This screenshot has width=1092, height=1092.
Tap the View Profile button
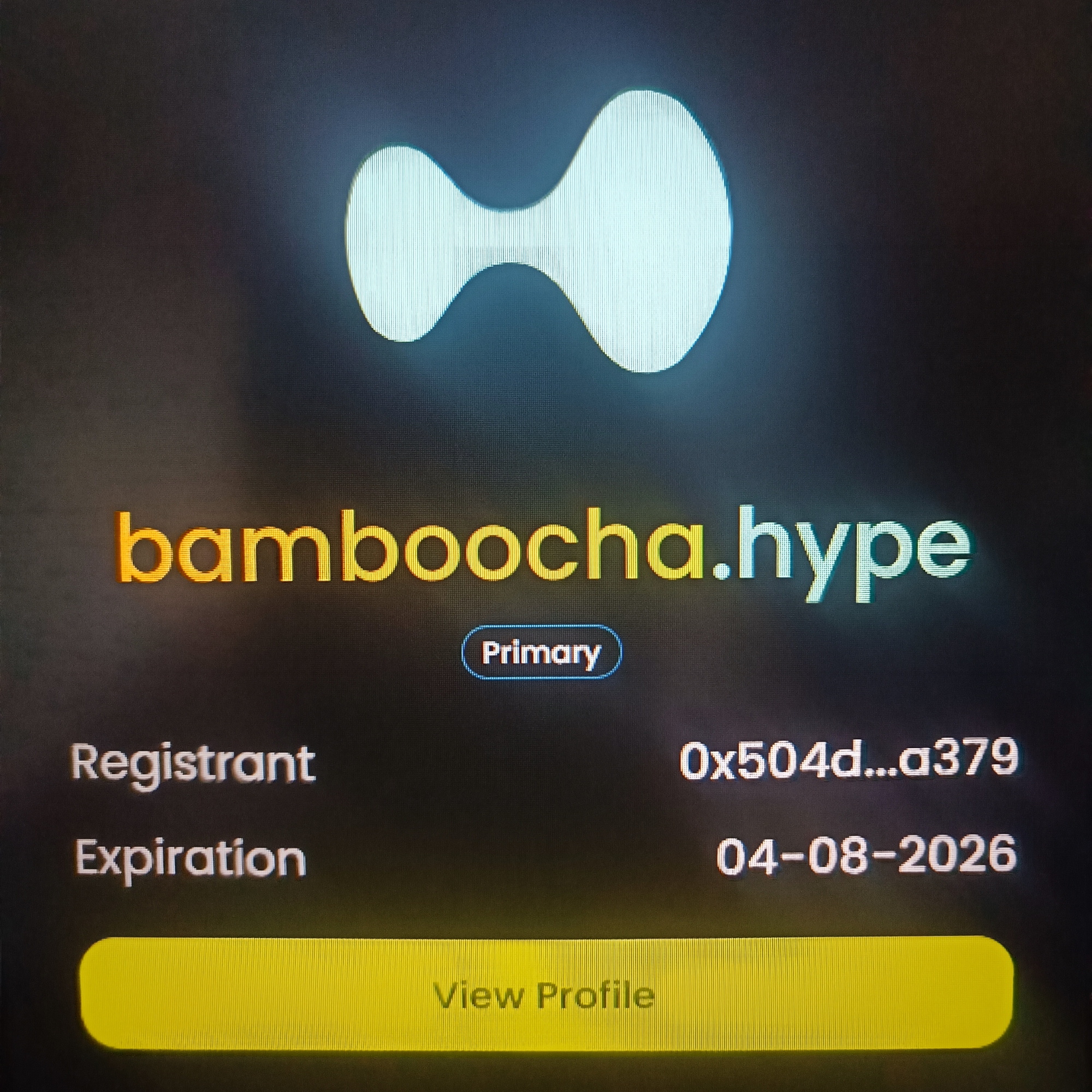pyautogui.click(x=545, y=995)
